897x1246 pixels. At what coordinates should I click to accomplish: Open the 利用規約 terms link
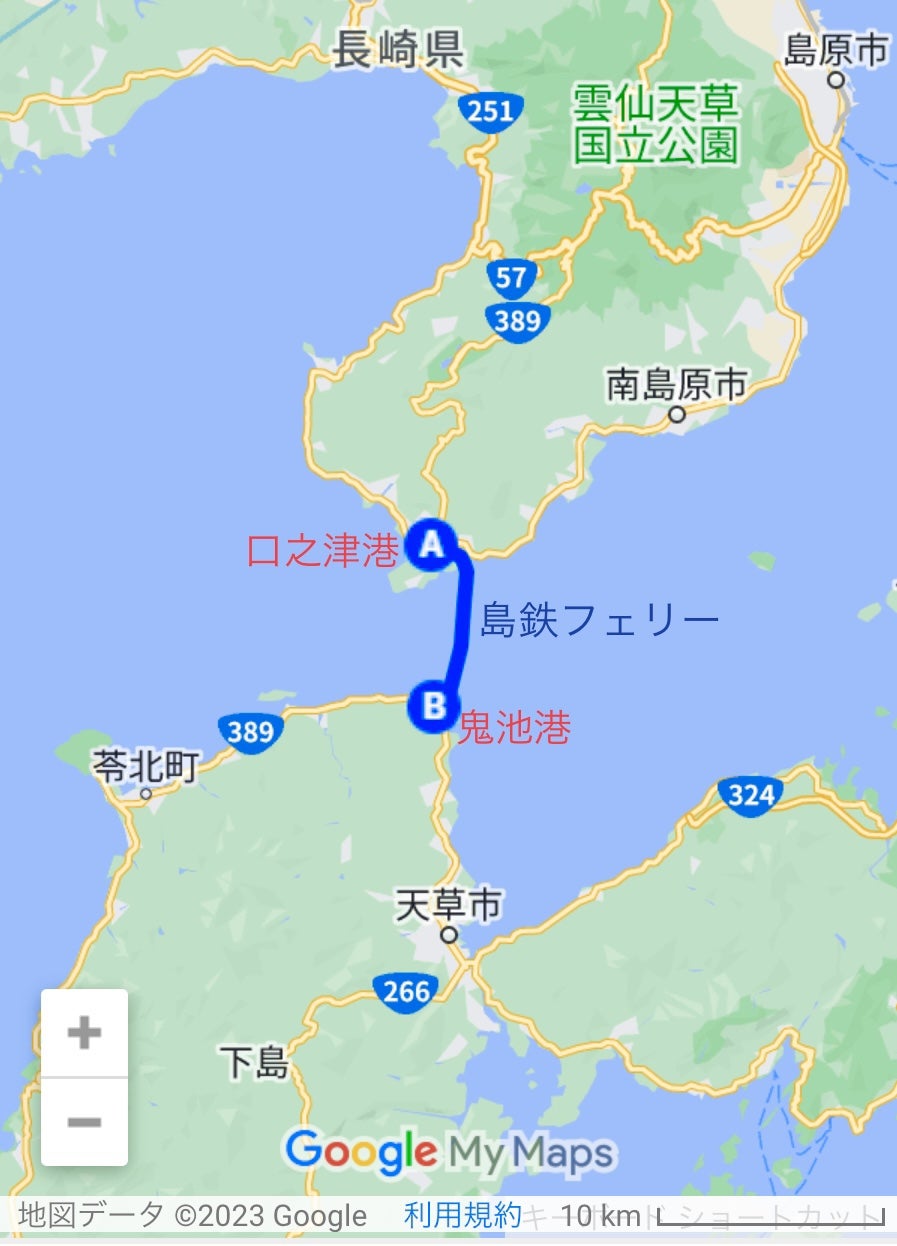(x=462, y=1215)
